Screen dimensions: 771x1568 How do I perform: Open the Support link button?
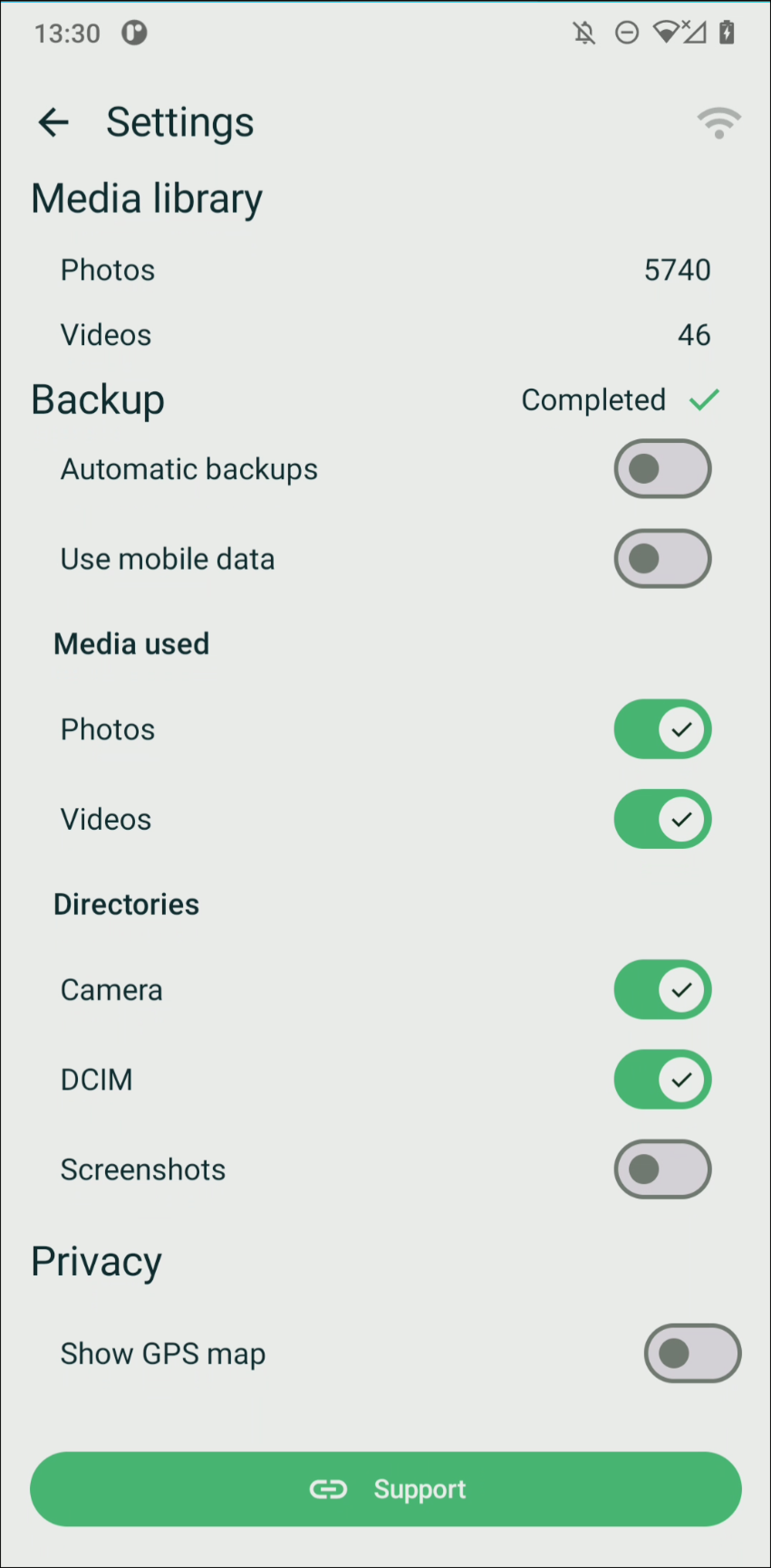click(385, 1489)
